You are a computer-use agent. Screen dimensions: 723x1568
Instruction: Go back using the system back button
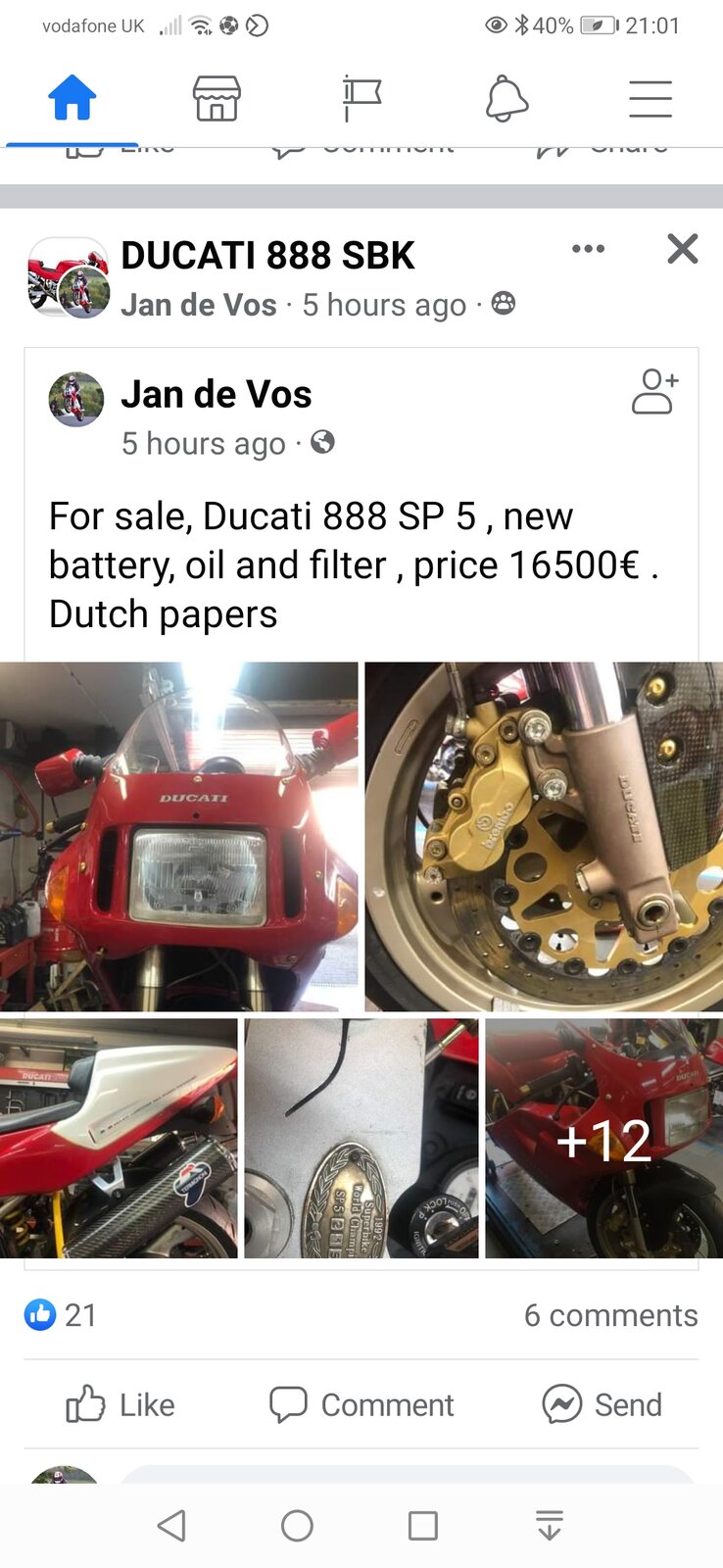tap(171, 1525)
